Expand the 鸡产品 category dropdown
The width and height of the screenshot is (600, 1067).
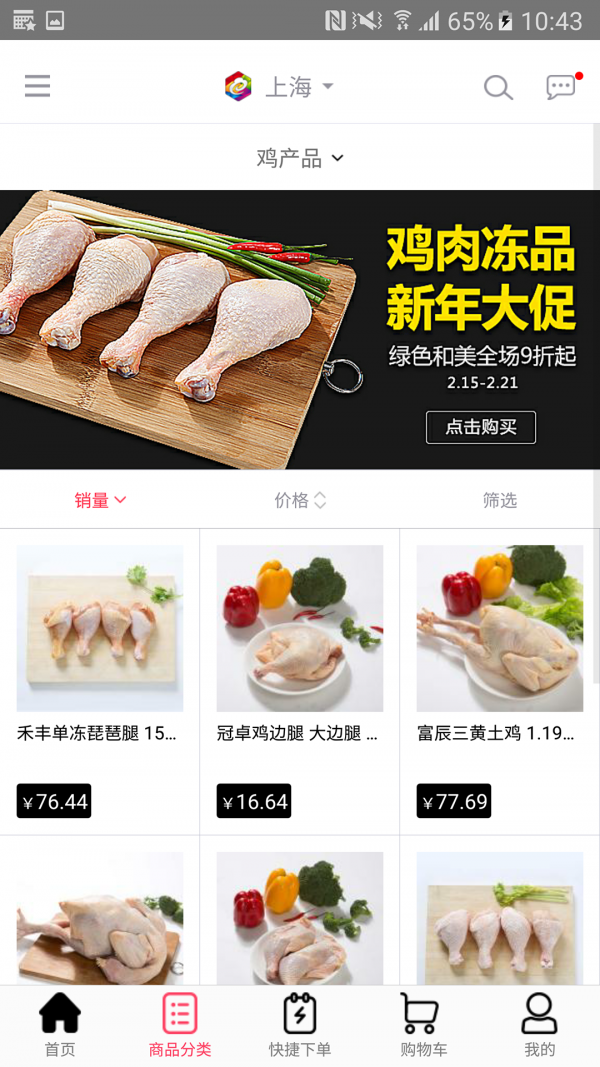point(299,158)
